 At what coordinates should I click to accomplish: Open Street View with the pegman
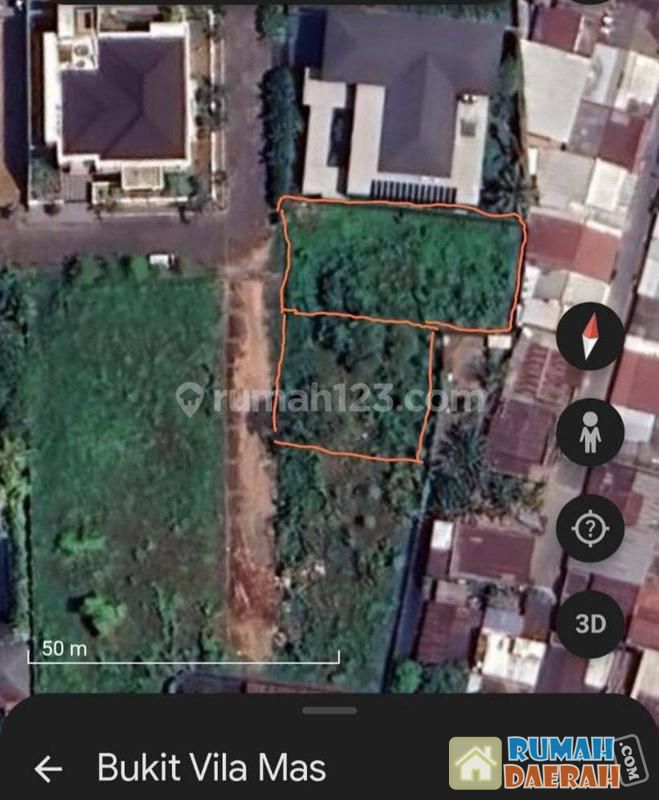[590, 432]
